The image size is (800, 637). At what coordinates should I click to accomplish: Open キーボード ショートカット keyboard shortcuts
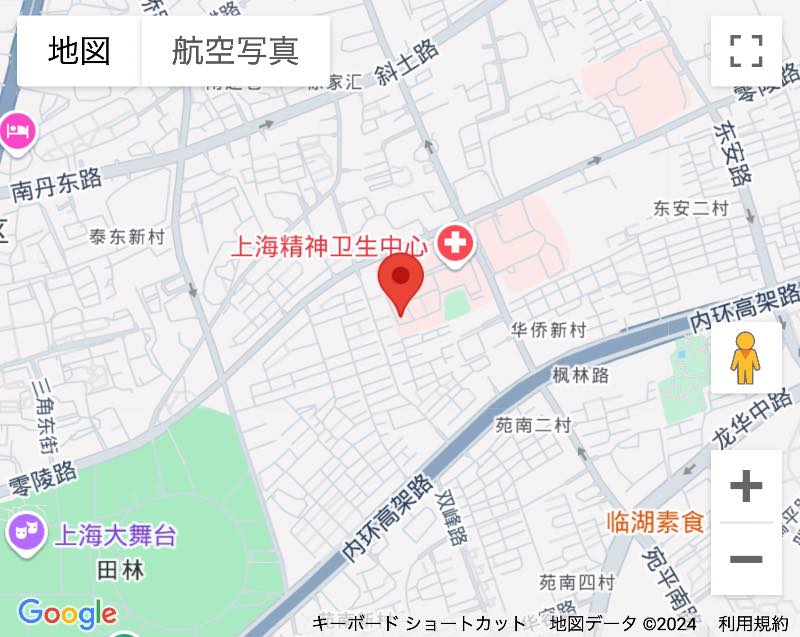click(x=418, y=624)
